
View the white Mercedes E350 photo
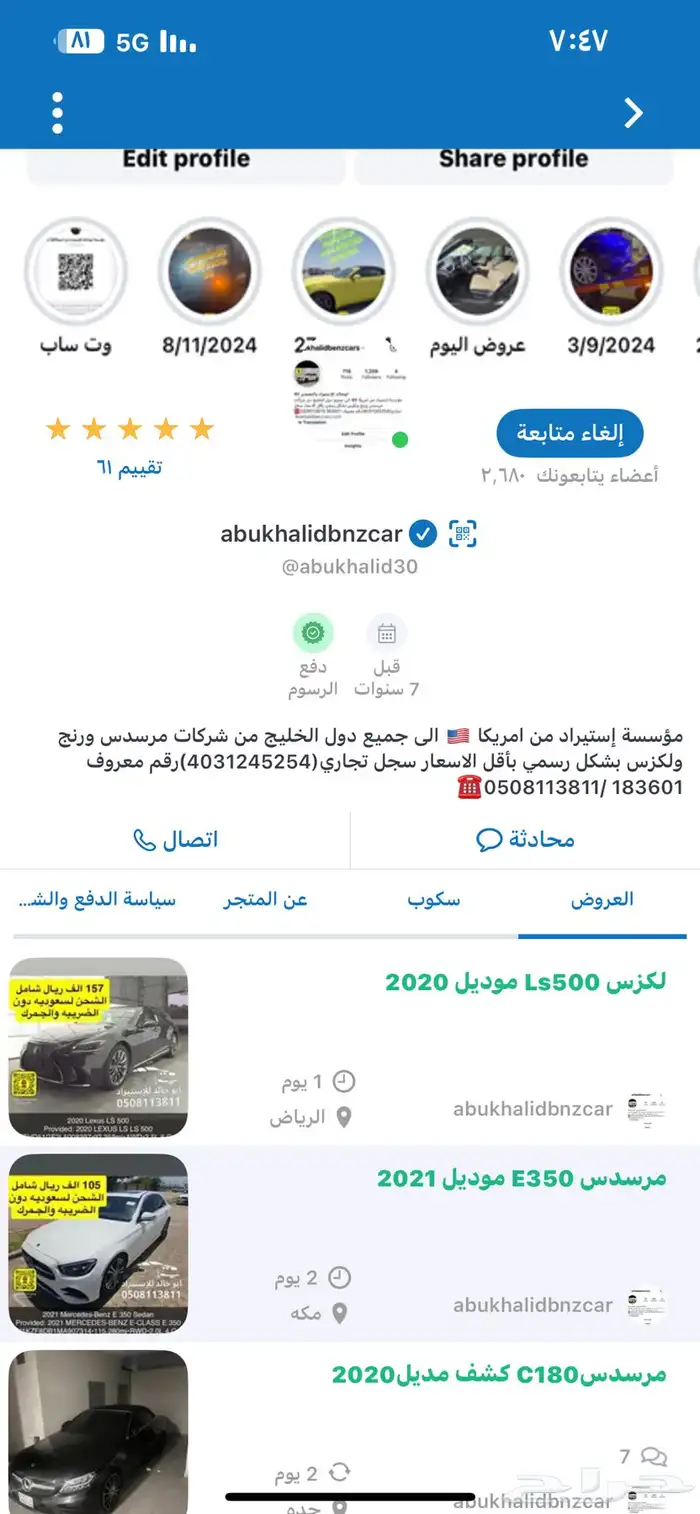[x=98, y=1243]
